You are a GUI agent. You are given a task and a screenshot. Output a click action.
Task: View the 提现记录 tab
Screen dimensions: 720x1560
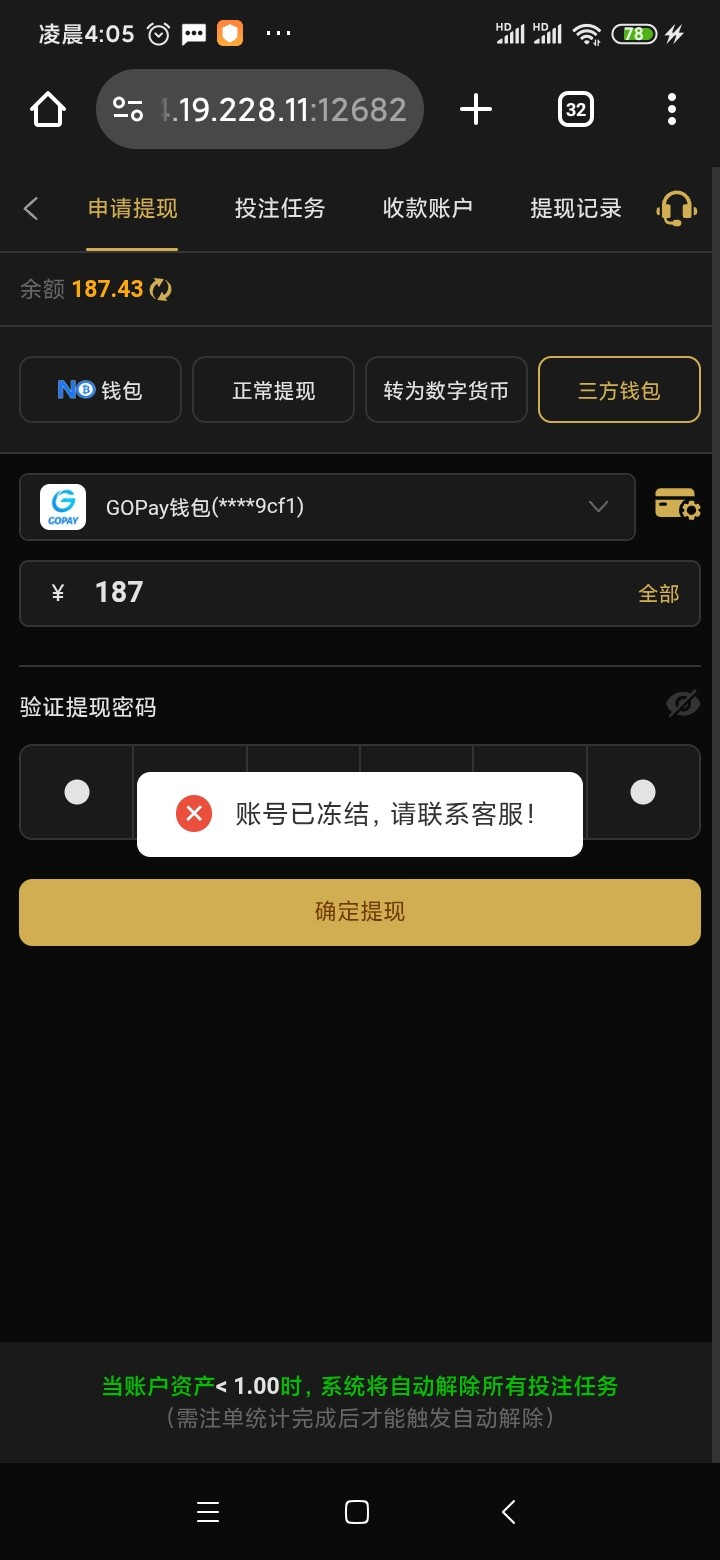click(575, 208)
